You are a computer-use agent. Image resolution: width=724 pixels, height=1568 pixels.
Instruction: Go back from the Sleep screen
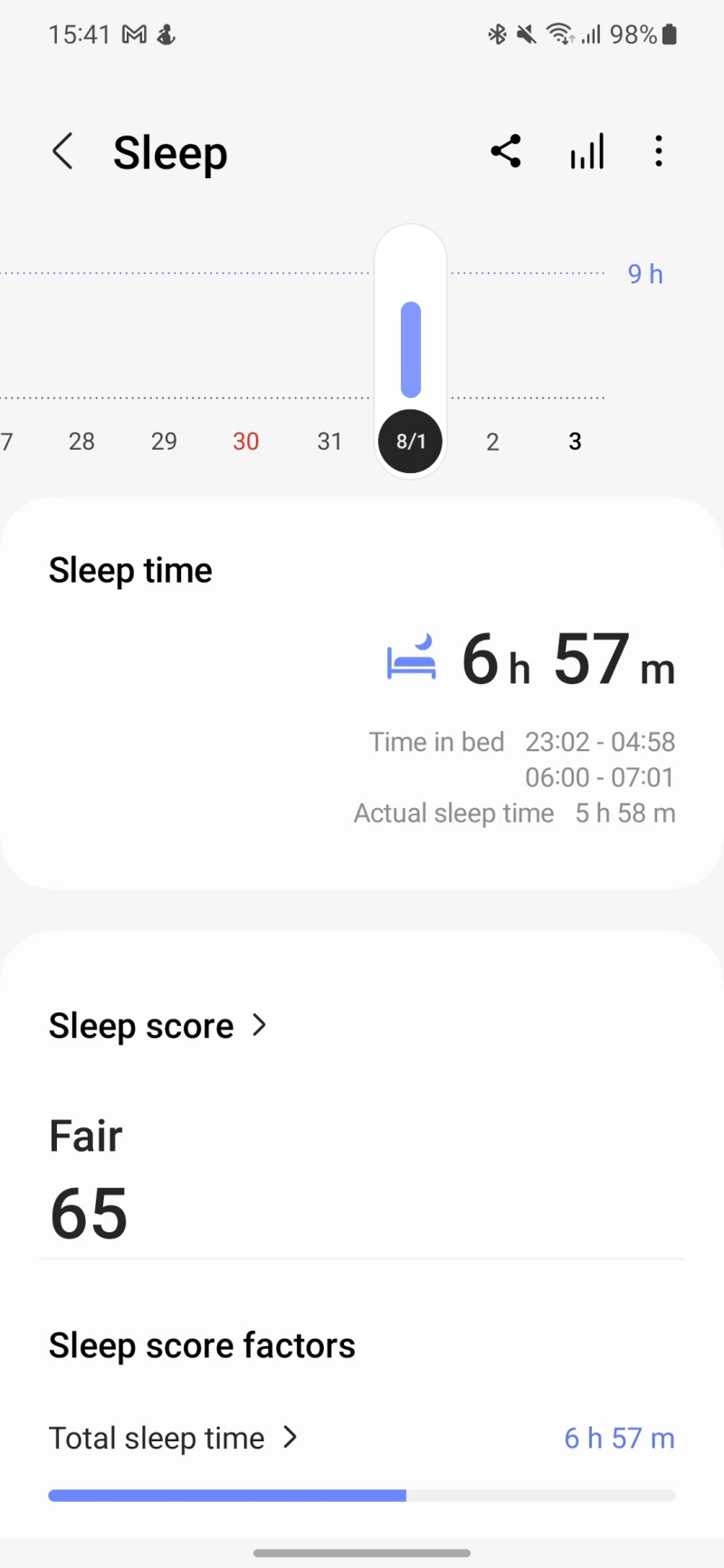62,152
